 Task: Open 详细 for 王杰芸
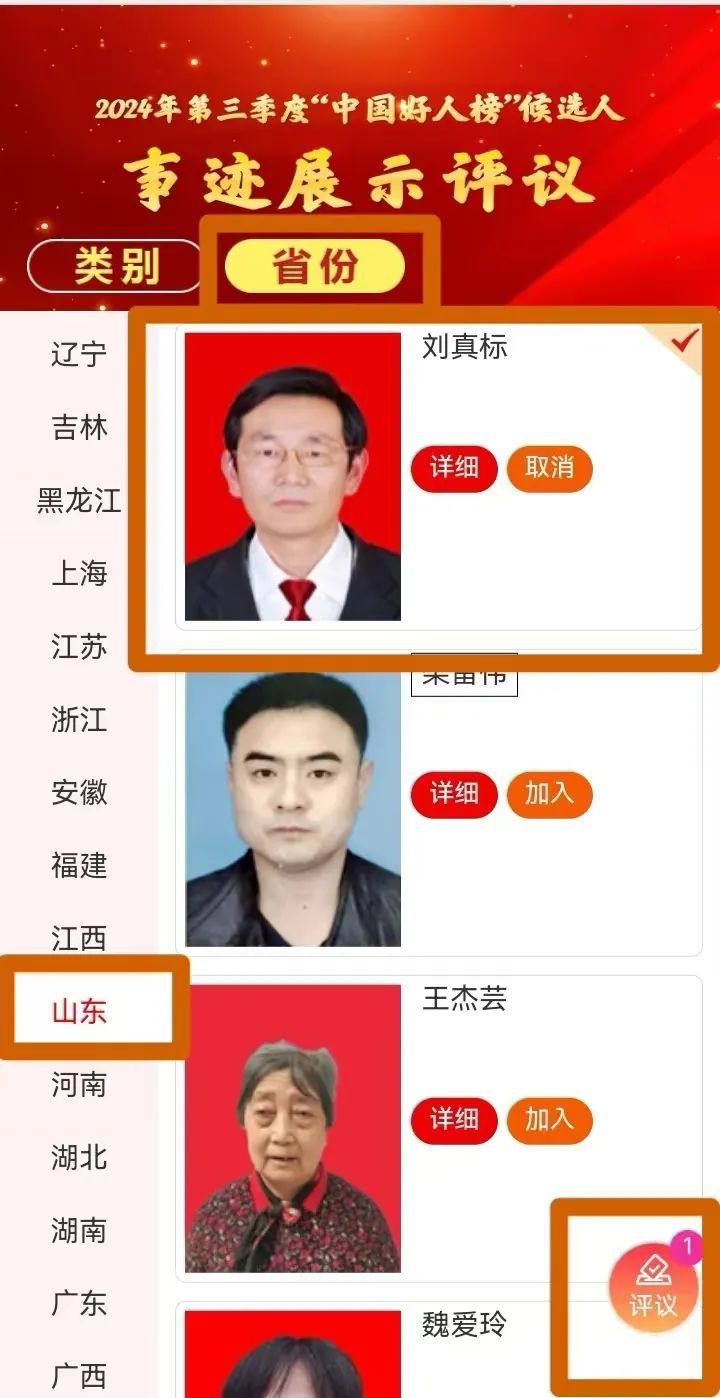(454, 1120)
